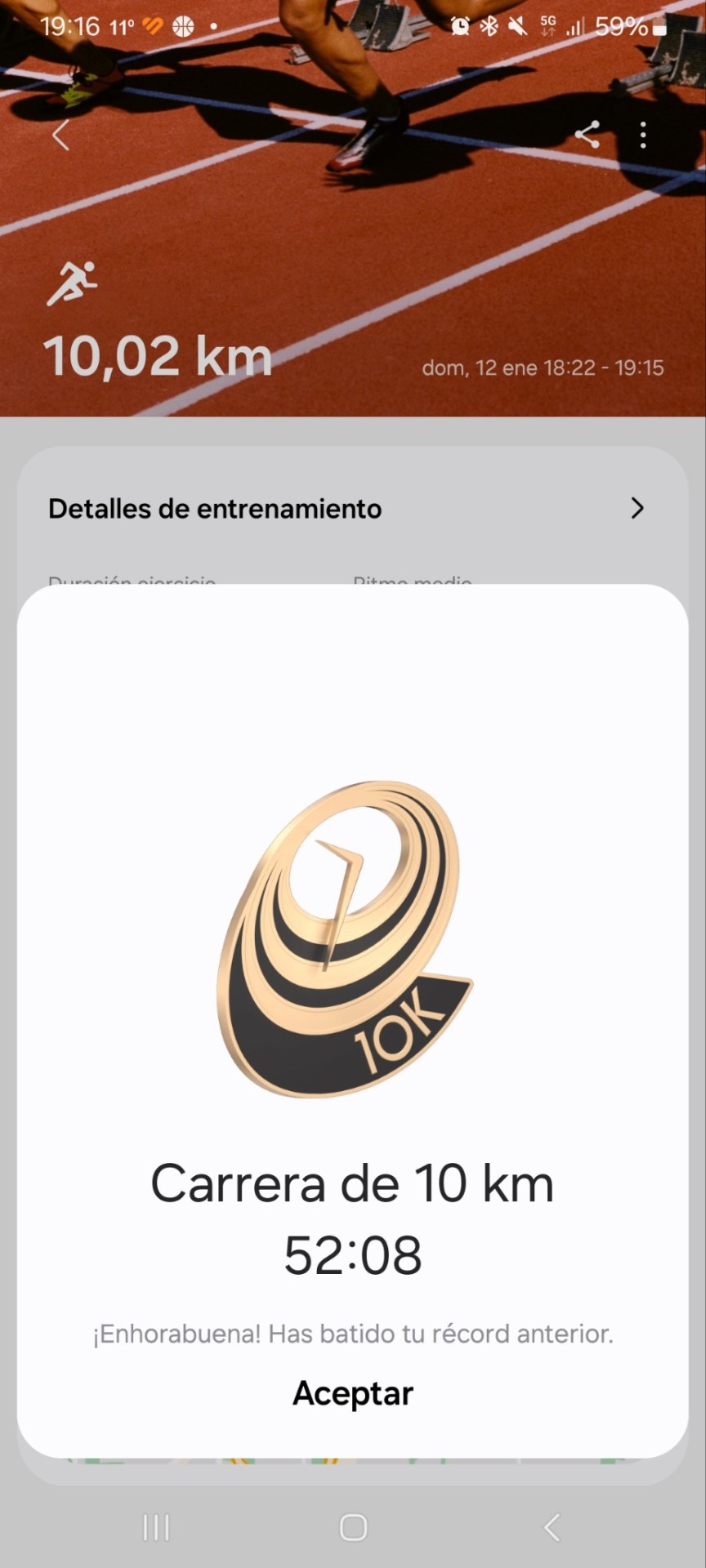Tap the system home button
Viewport: 706px width, 1568px height.
[x=353, y=1526]
